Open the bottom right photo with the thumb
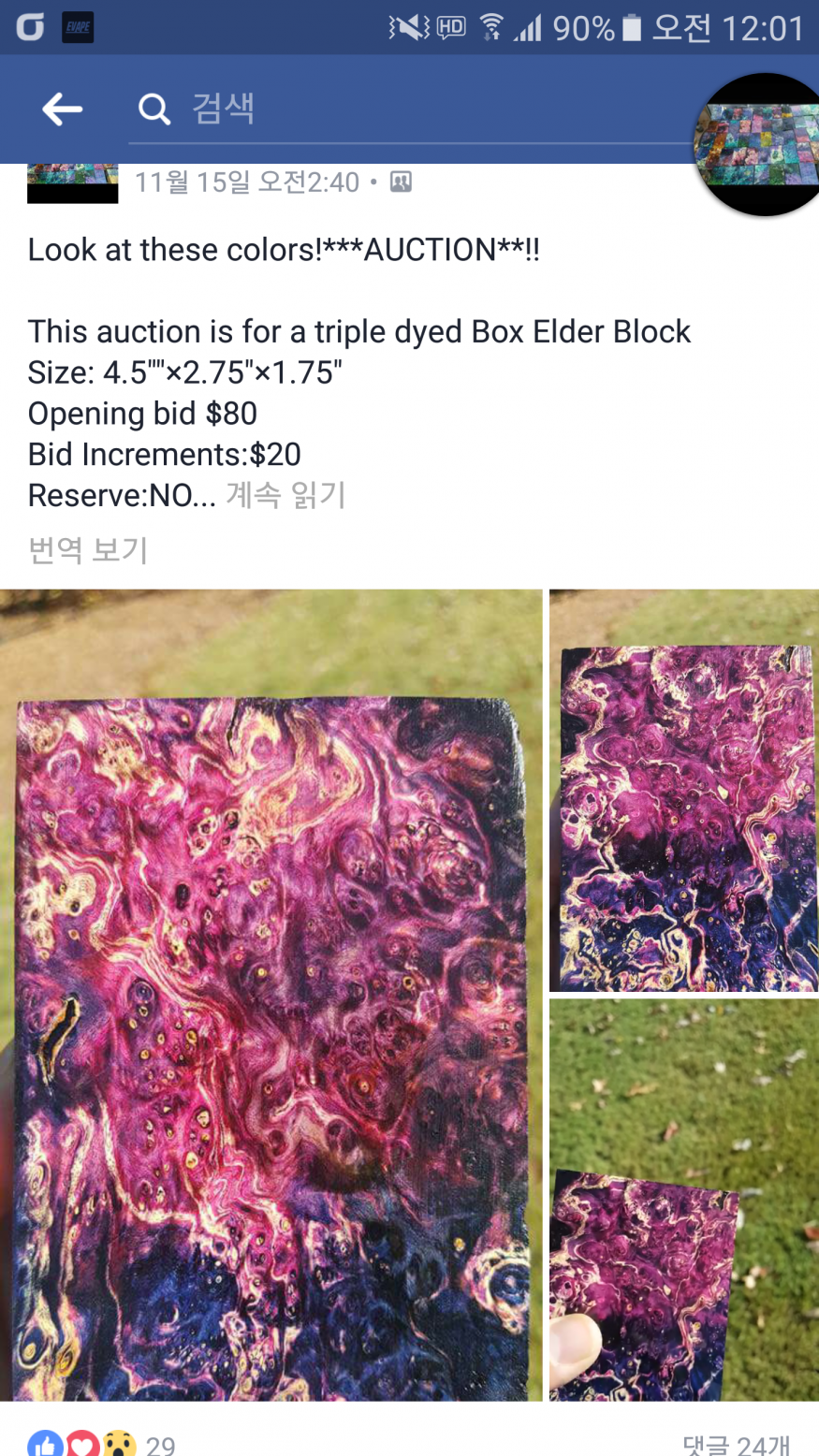 click(x=684, y=1200)
